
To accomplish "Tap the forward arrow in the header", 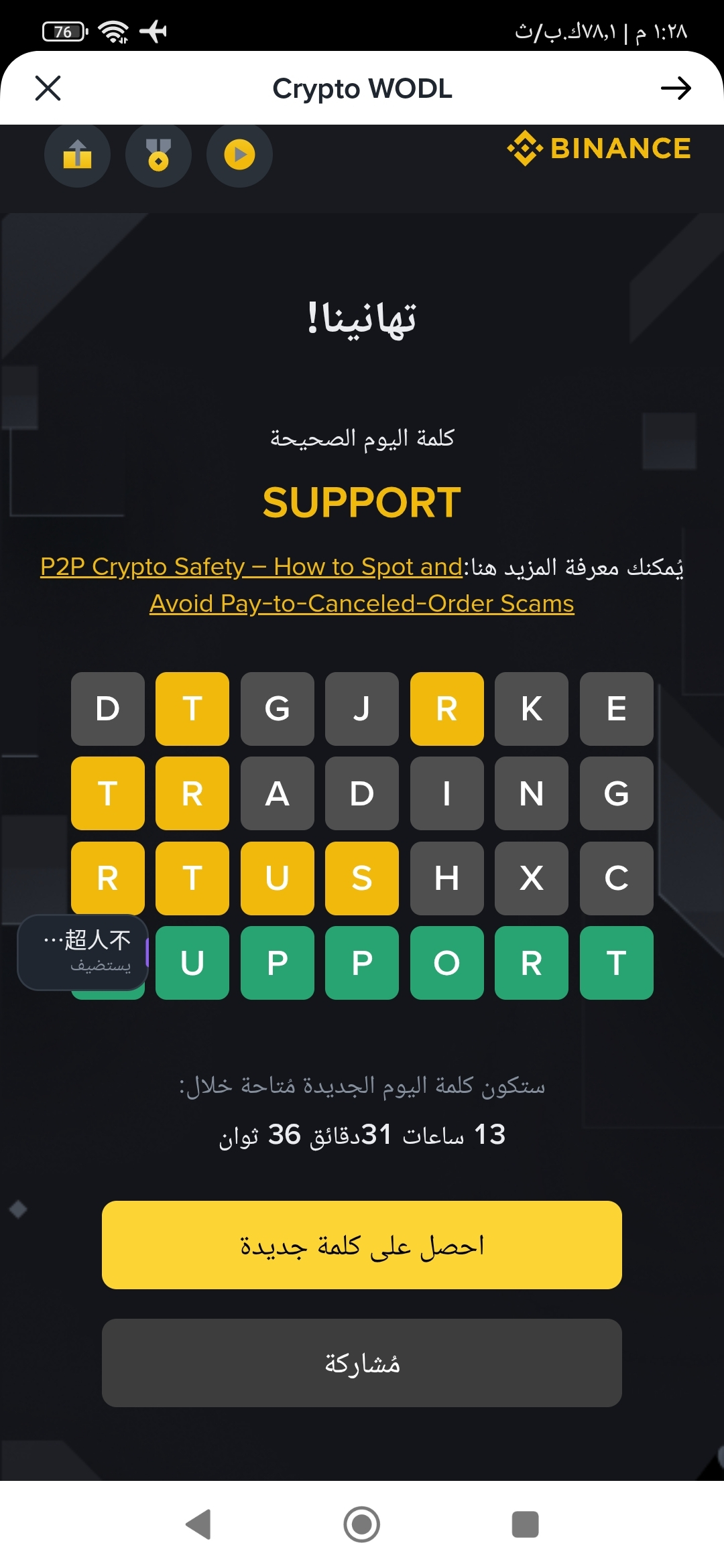I will tap(676, 88).
